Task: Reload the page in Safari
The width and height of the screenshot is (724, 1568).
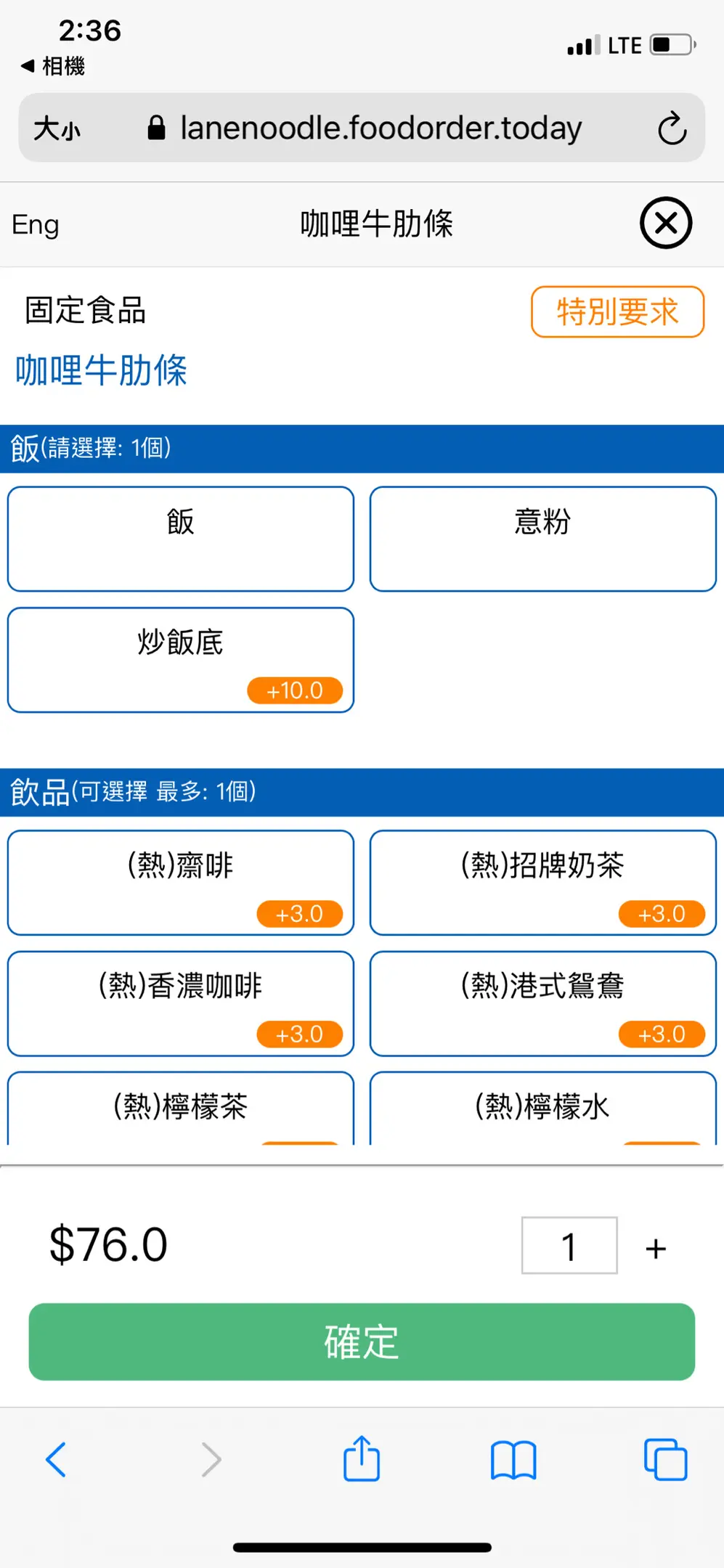Action: point(672,128)
